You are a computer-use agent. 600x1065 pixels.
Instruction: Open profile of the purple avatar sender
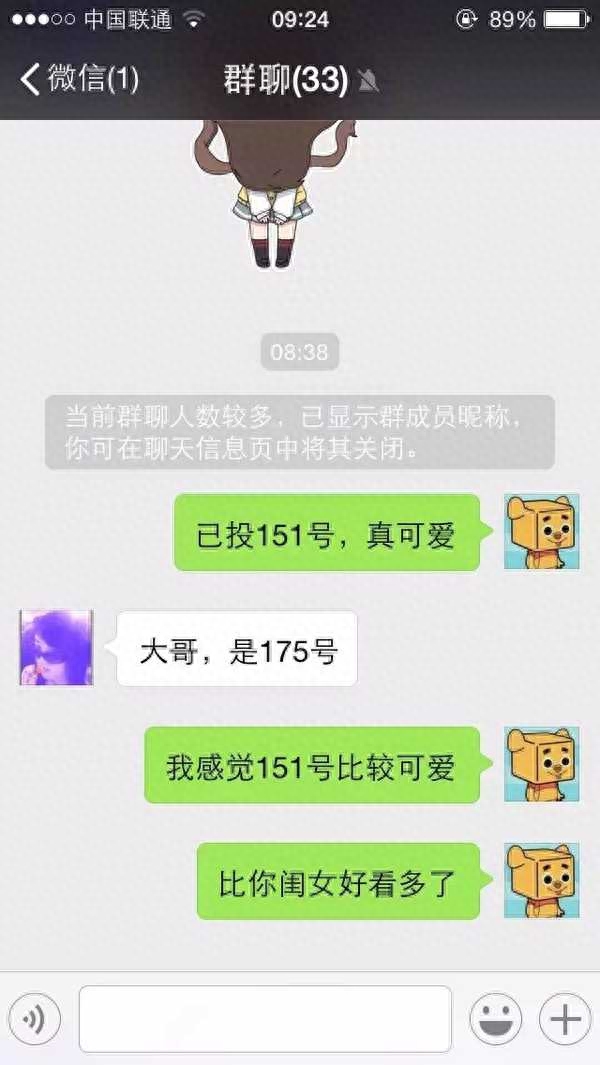pyautogui.click(x=56, y=647)
